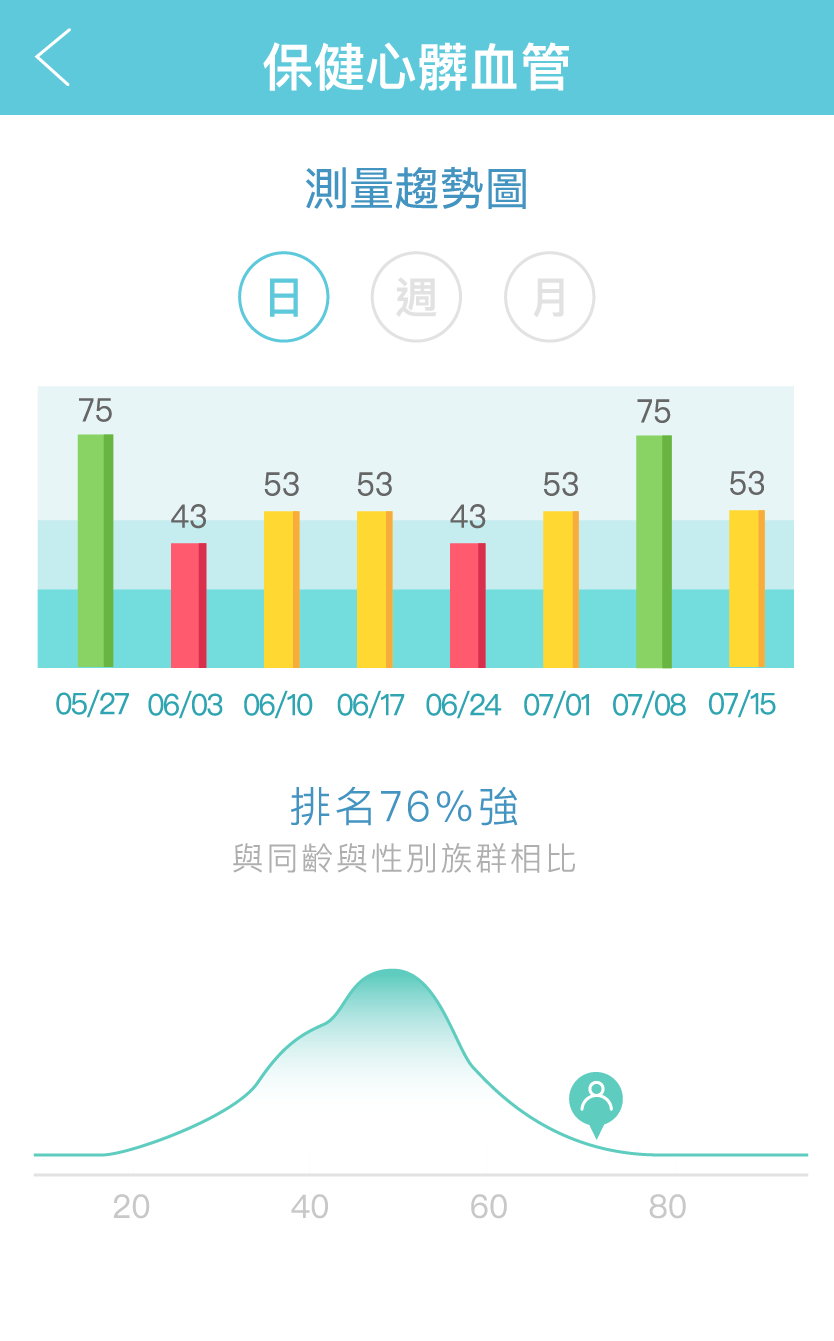Switch to the 週 (weekly) trend view
This screenshot has width=834, height=1341.
pyautogui.click(x=416, y=297)
